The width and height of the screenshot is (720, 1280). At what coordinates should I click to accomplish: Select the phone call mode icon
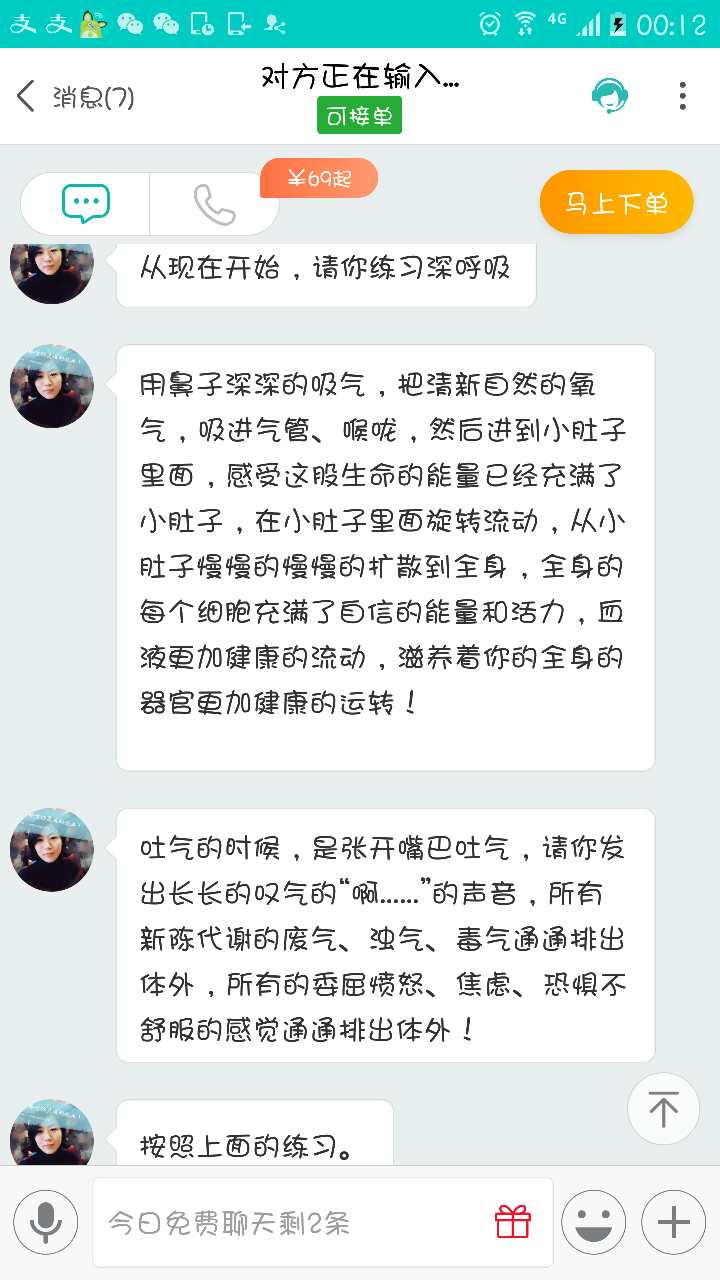tap(214, 204)
